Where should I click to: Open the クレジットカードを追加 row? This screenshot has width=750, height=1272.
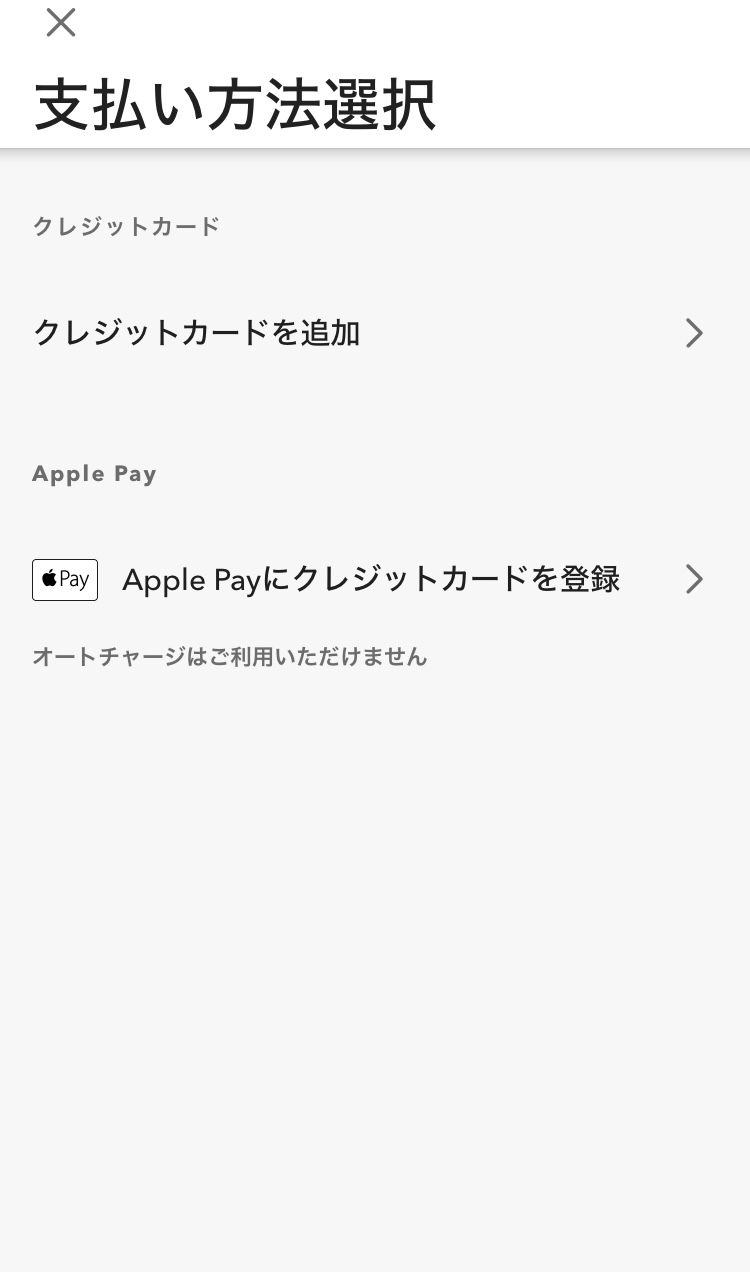tap(375, 333)
